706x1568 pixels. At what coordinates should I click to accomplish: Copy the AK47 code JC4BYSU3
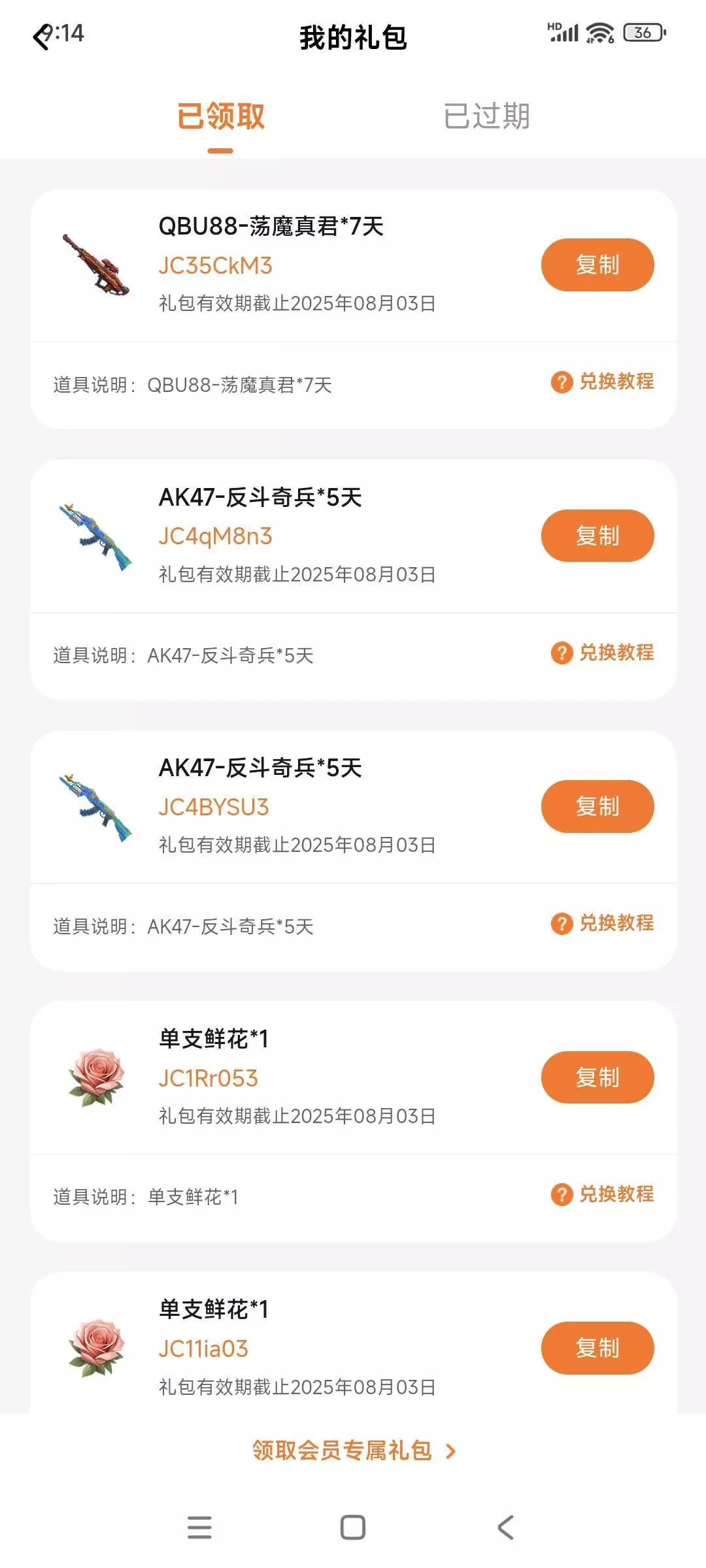597,806
